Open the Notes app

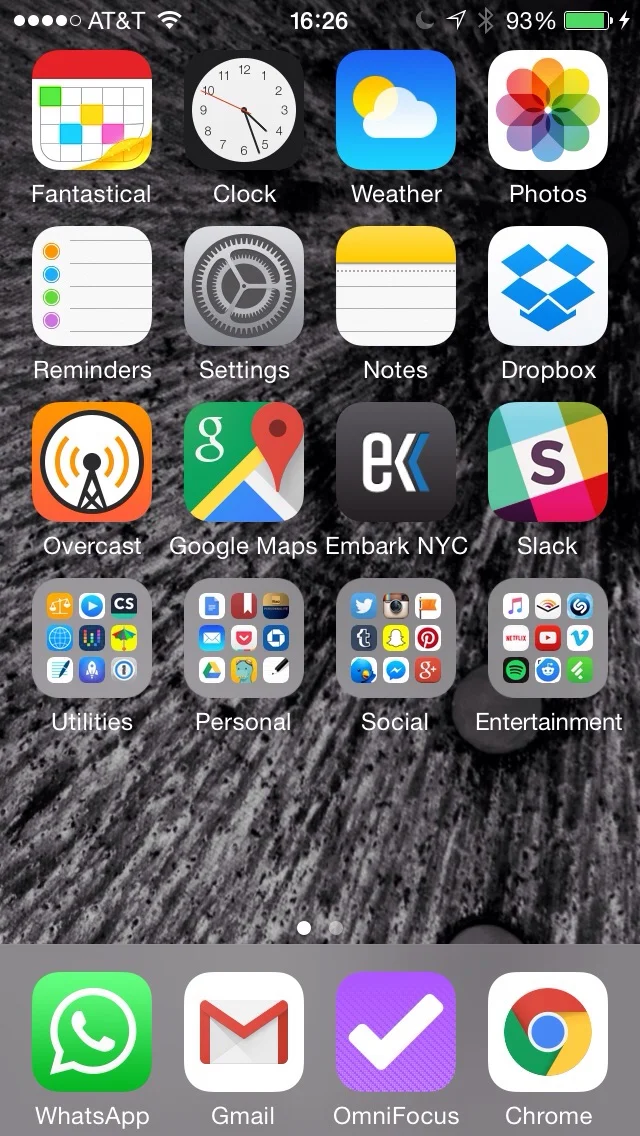396,286
